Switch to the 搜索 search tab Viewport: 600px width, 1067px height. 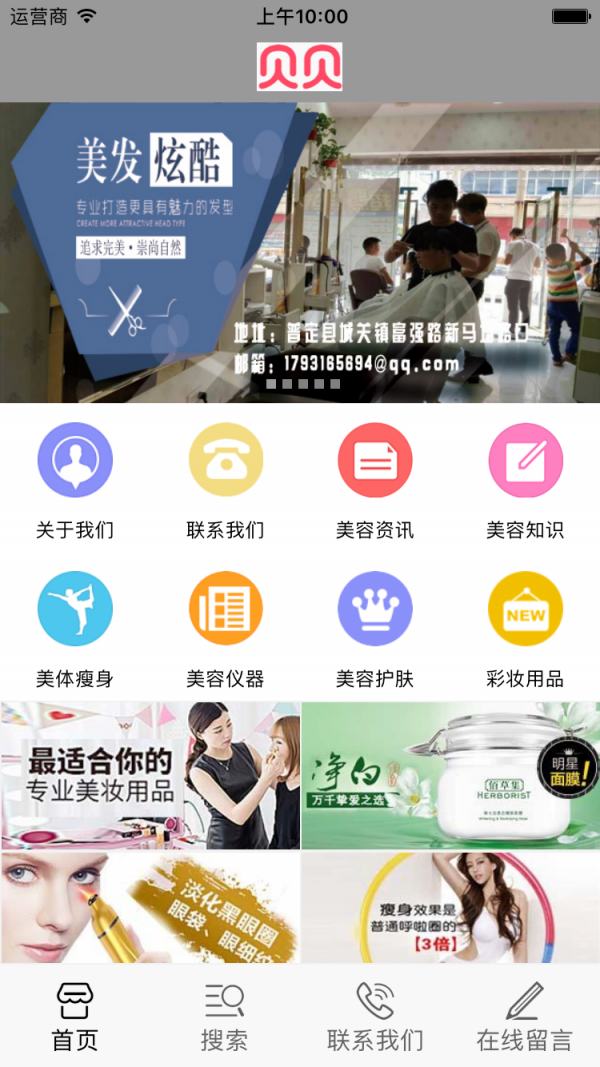[x=225, y=1016]
